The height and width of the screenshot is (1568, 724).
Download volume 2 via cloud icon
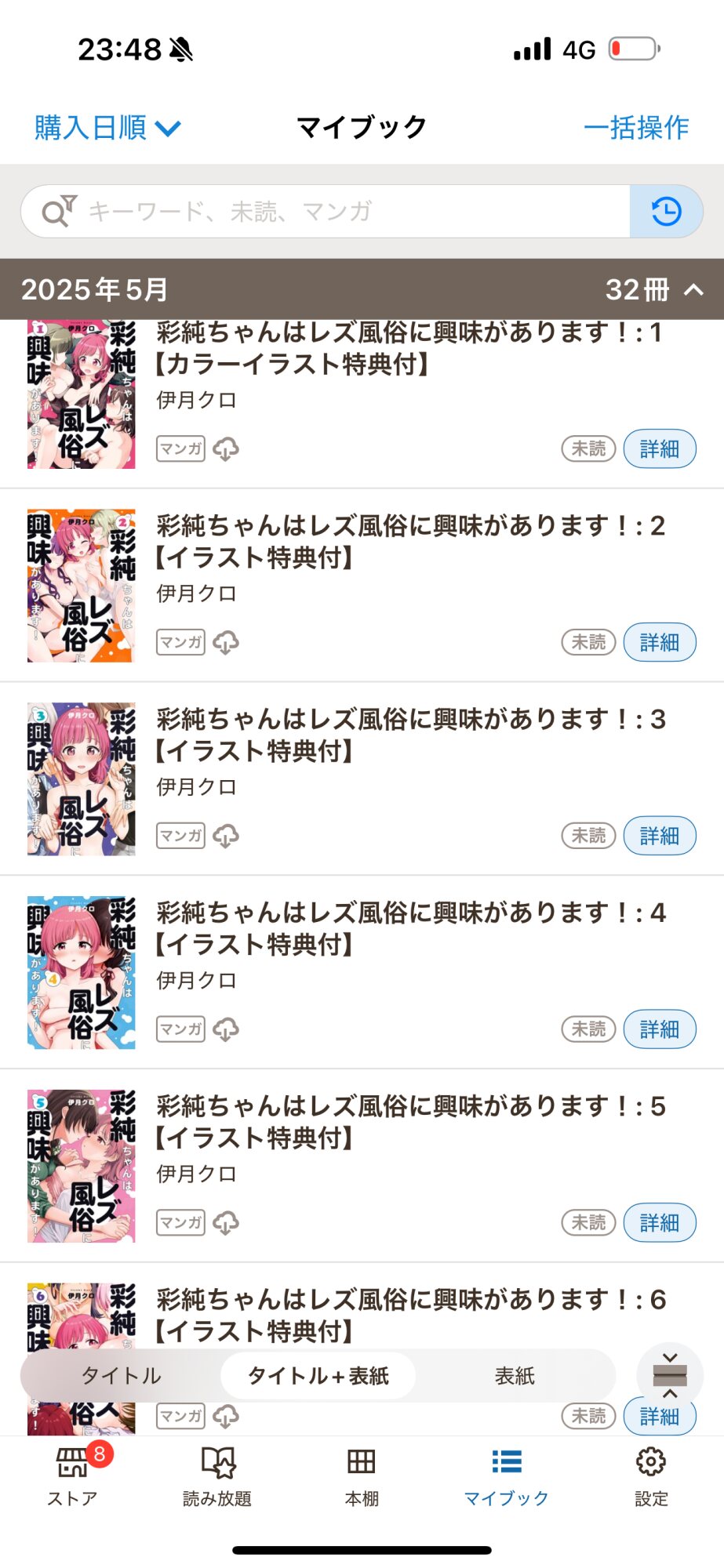point(226,643)
